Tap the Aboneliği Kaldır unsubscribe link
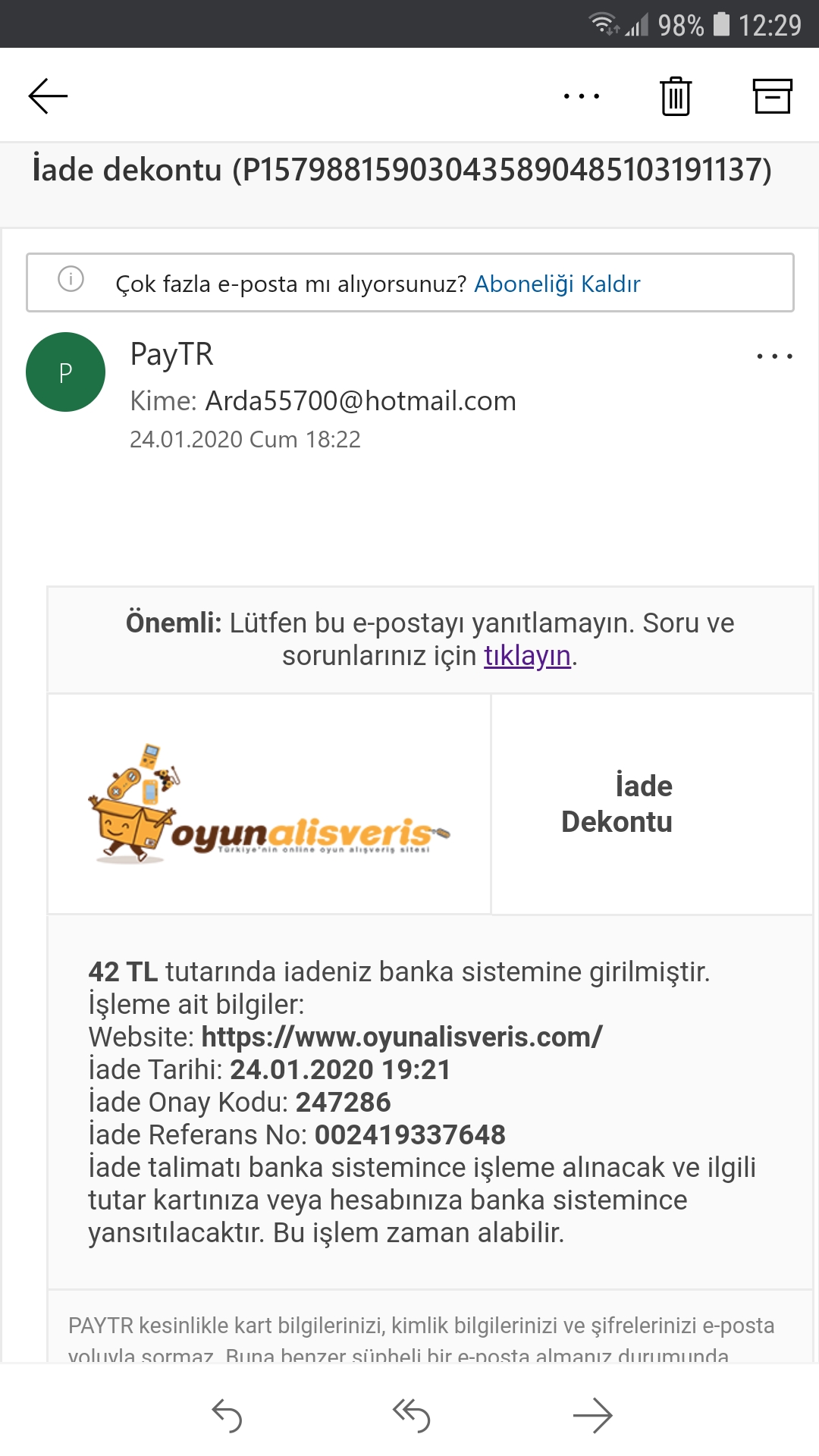Viewport: 819px width, 1456px height. 557,284
